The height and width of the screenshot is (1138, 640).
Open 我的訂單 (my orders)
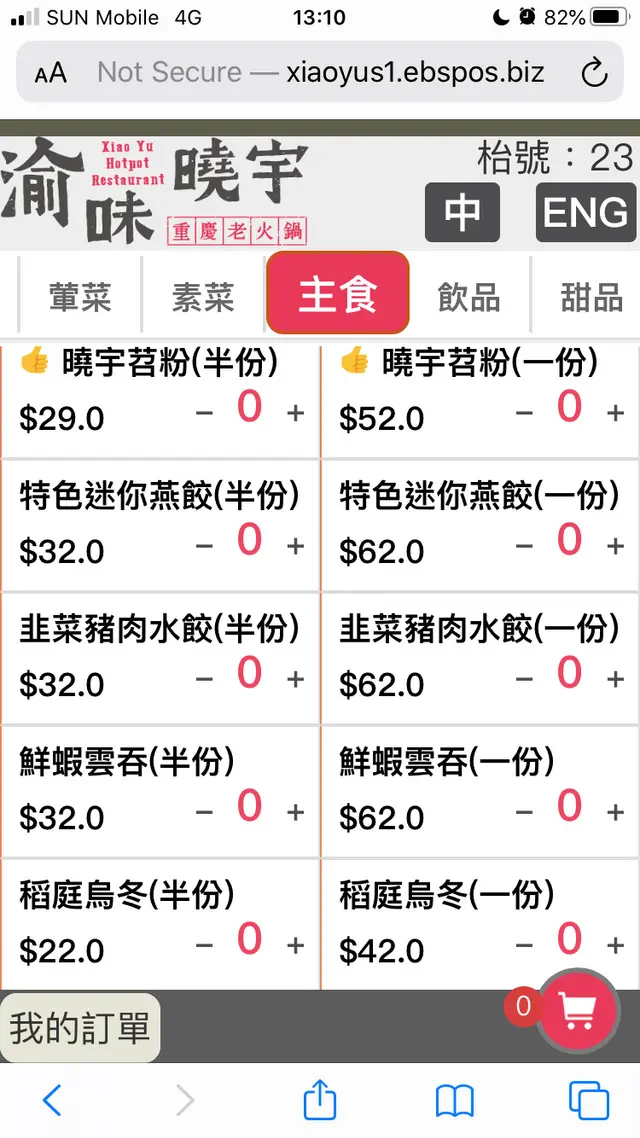(x=80, y=1027)
